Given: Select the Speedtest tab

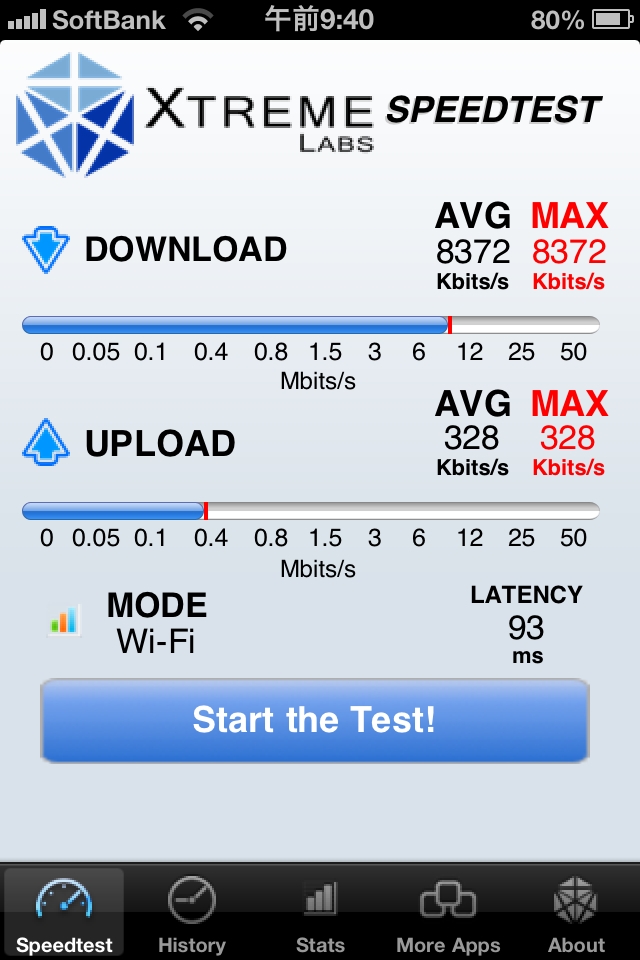Looking at the screenshot, I should click(x=64, y=914).
